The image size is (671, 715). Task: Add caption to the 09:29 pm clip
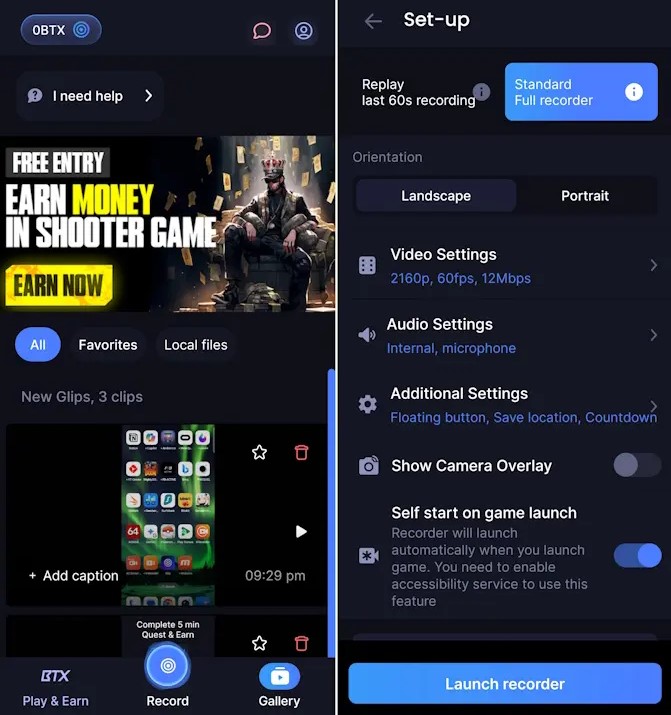[74, 576]
